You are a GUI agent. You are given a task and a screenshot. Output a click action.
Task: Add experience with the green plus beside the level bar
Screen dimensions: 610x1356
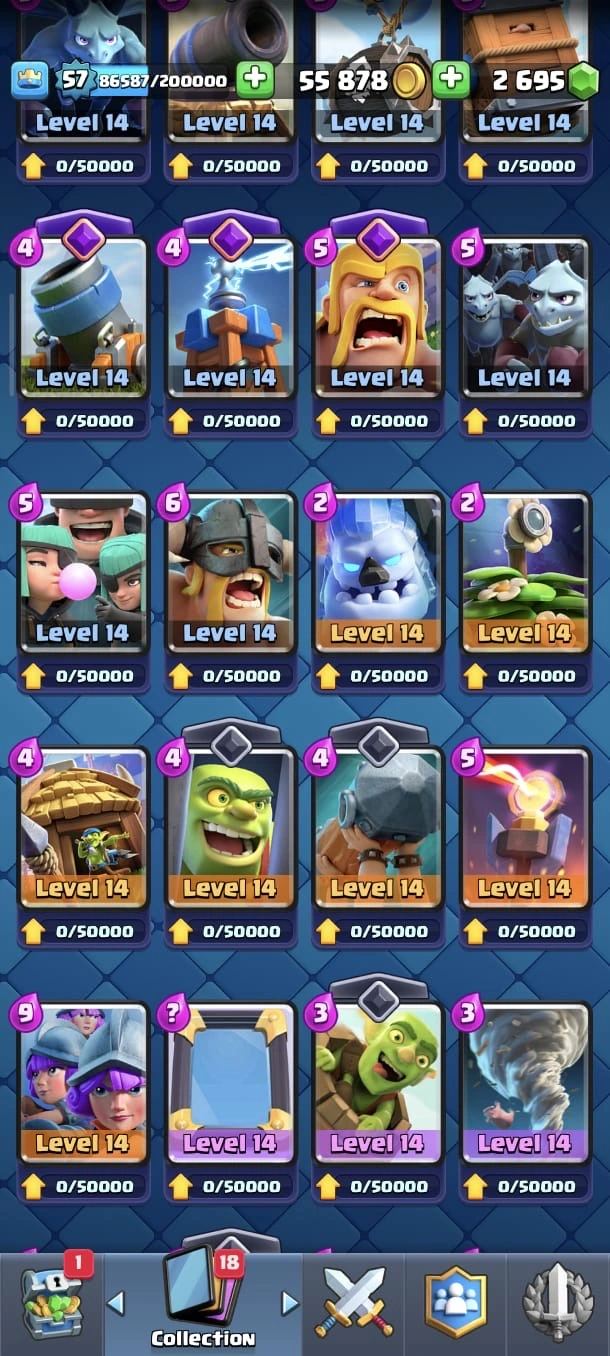tap(255, 80)
